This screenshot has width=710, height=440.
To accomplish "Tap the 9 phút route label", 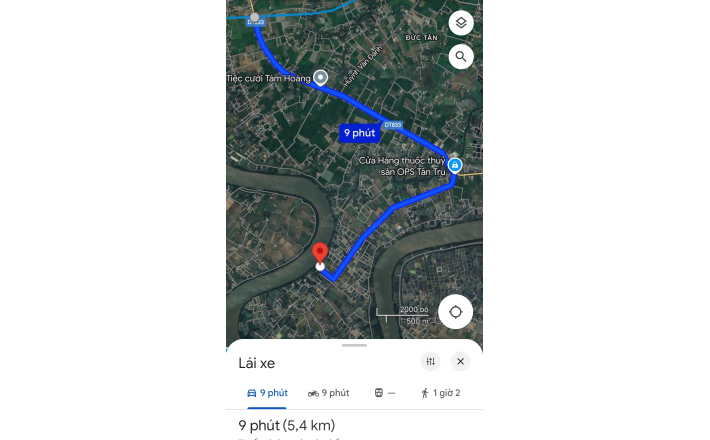I will point(358,133).
